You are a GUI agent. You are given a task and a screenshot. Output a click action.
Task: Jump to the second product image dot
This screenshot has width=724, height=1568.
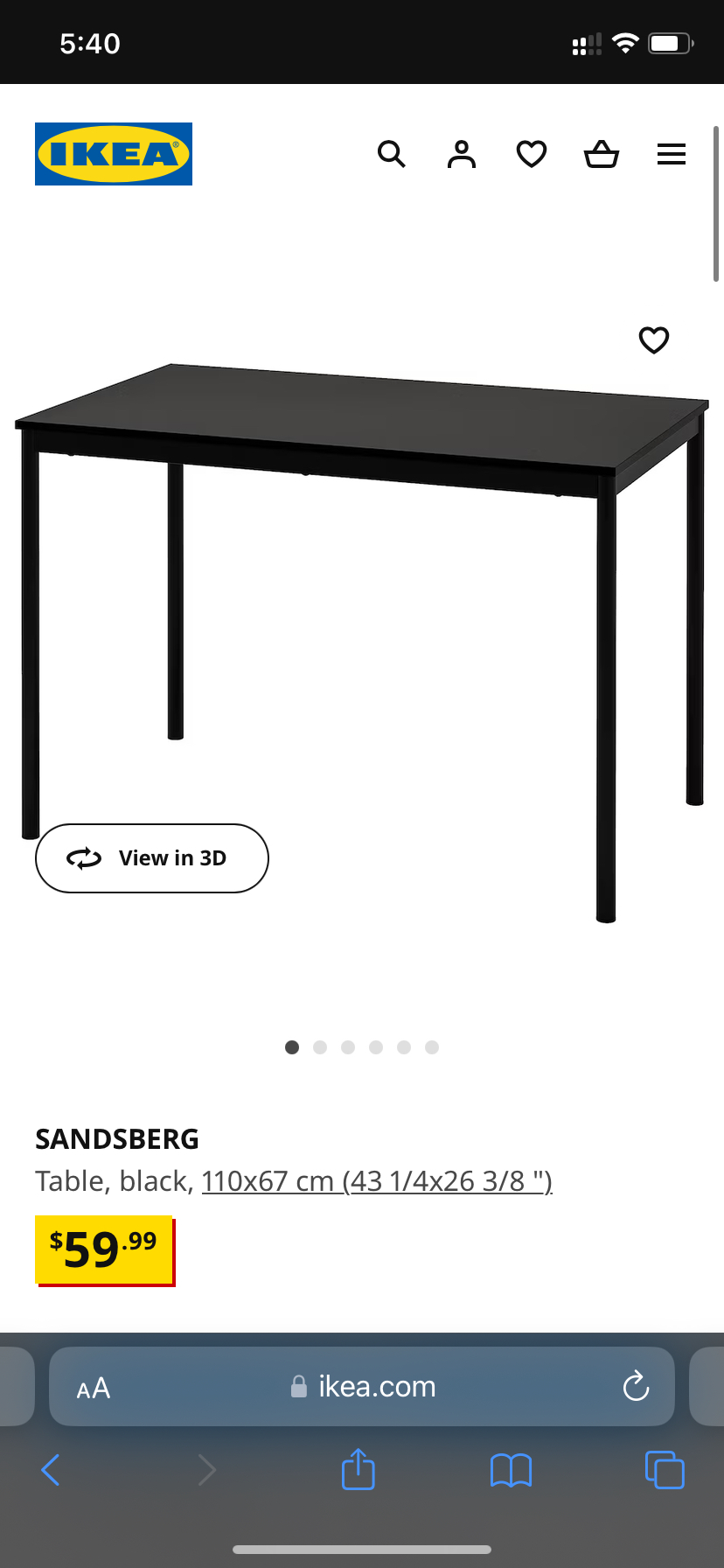point(320,1047)
